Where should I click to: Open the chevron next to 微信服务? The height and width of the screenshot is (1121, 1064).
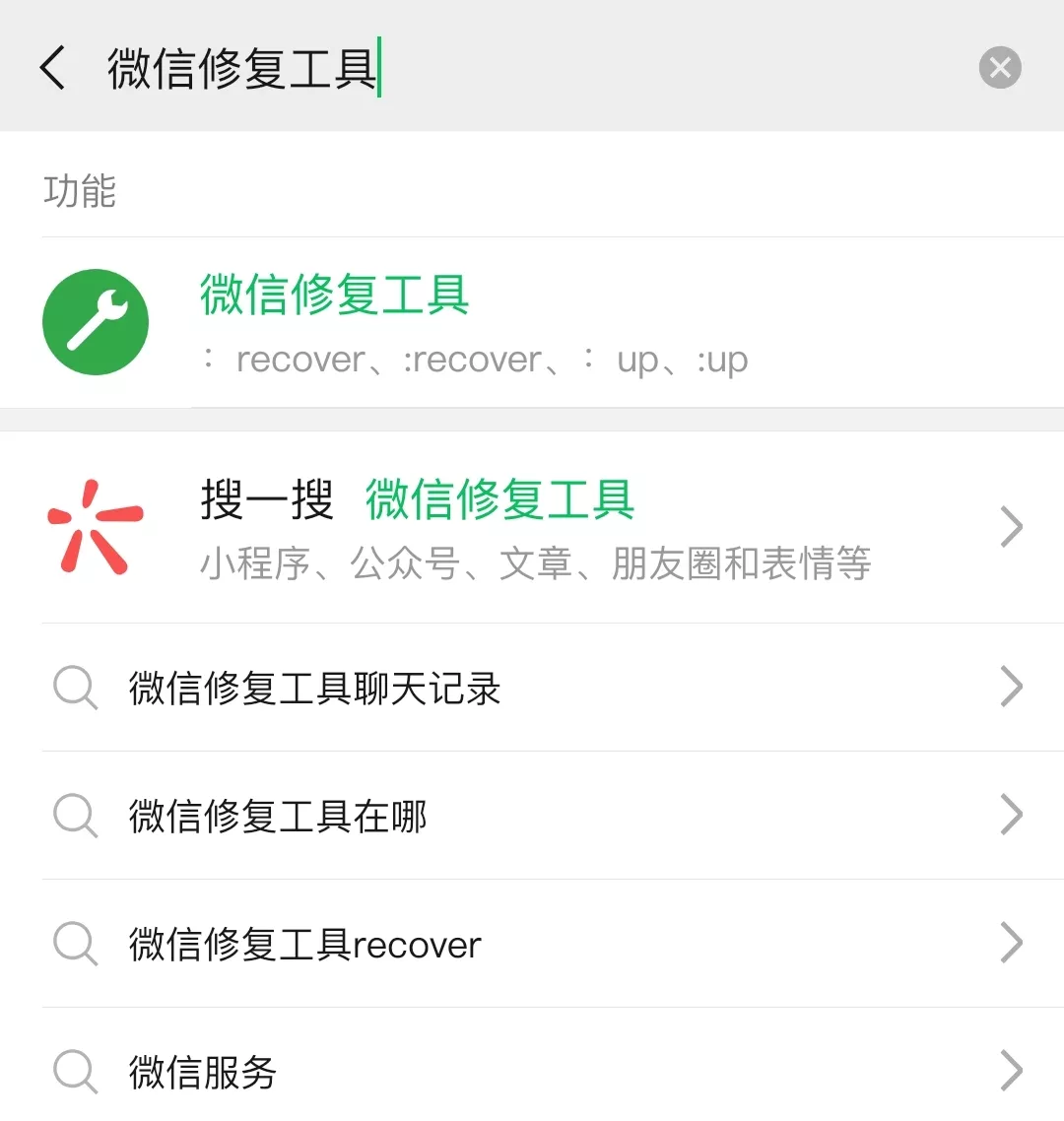1012,1071
